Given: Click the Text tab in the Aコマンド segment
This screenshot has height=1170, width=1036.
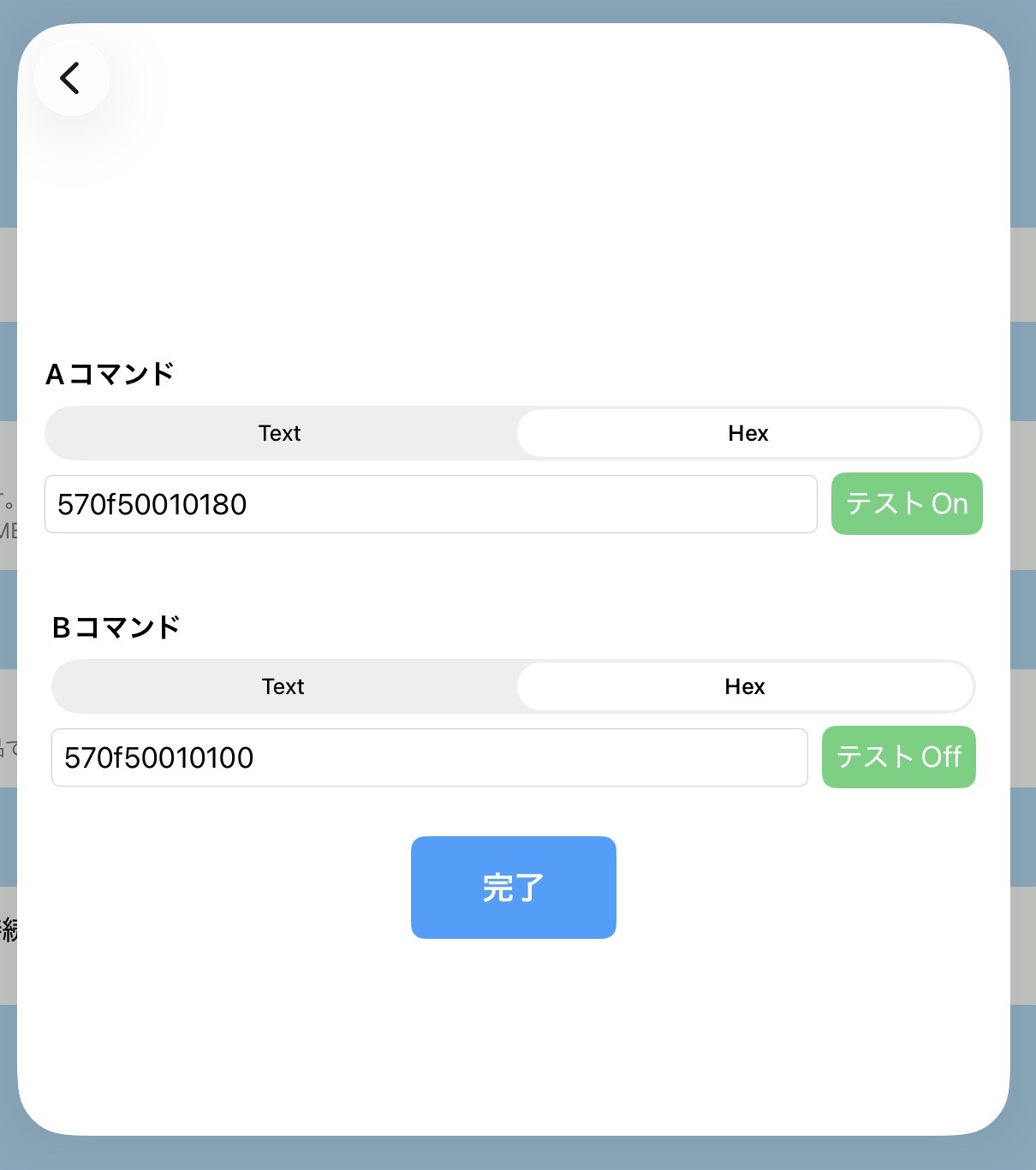Looking at the screenshot, I should 279,433.
